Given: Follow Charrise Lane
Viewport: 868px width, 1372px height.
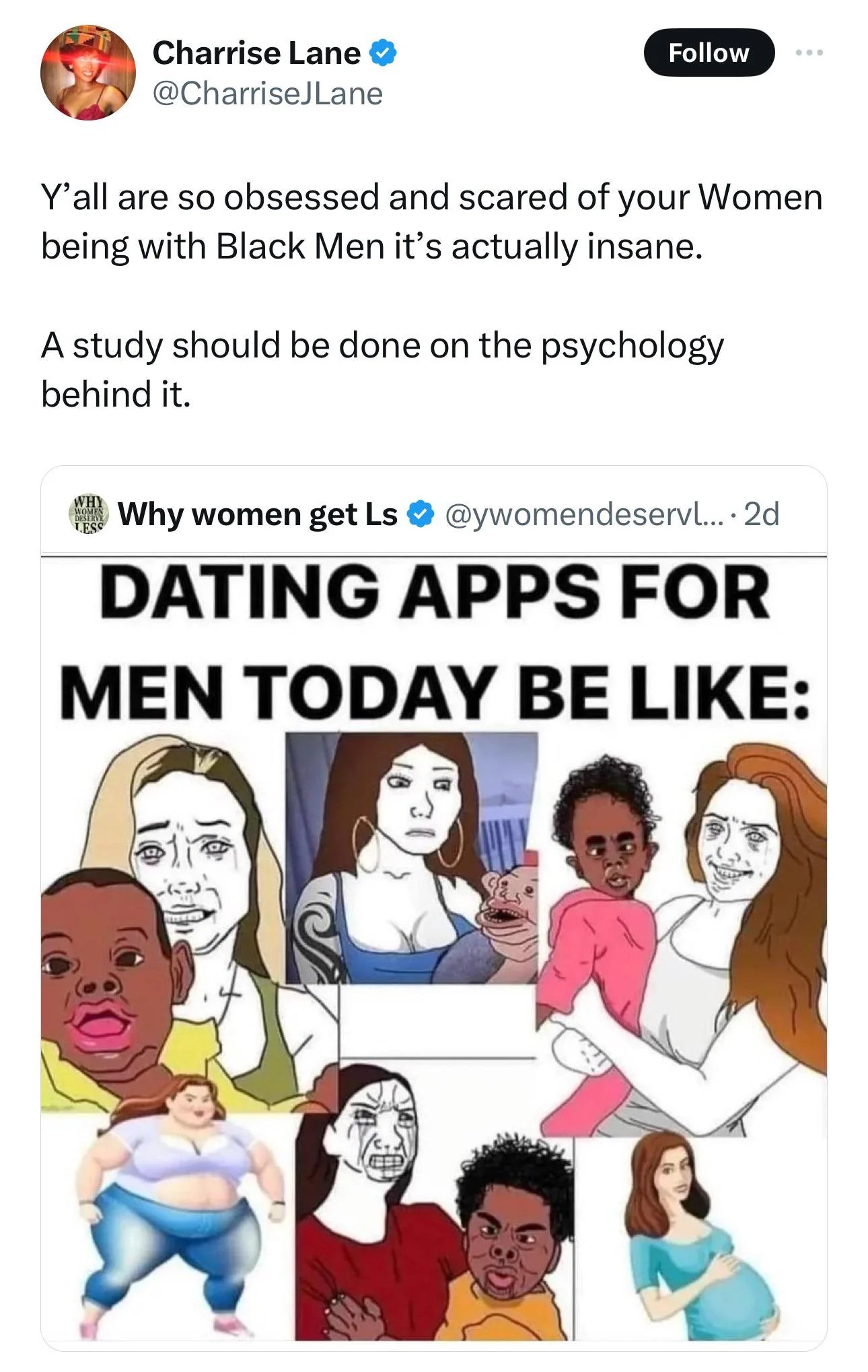Looking at the screenshot, I should pos(708,53).
